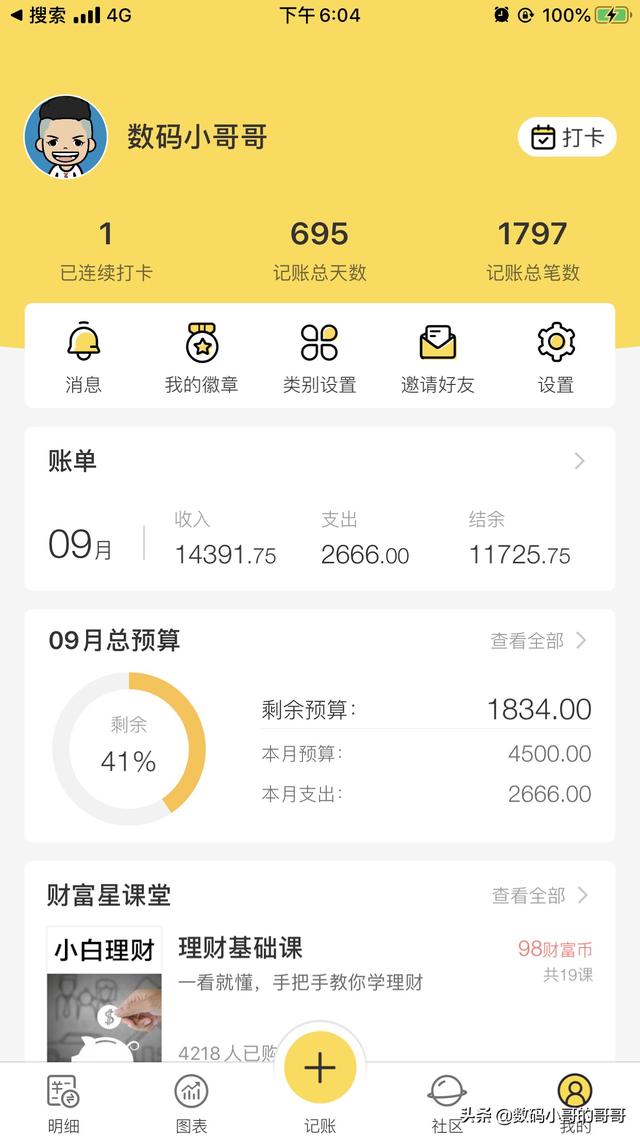
Task: Open 消息 notifications bell
Action: click(x=83, y=357)
